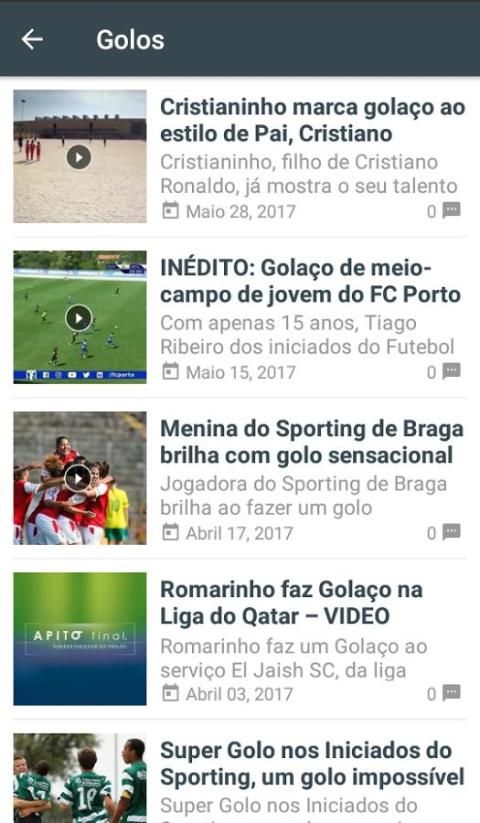Image resolution: width=480 pixels, height=823 pixels.
Task: Open the INÉDITO FC Porto golaço article
Action: (x=310, y=281)
